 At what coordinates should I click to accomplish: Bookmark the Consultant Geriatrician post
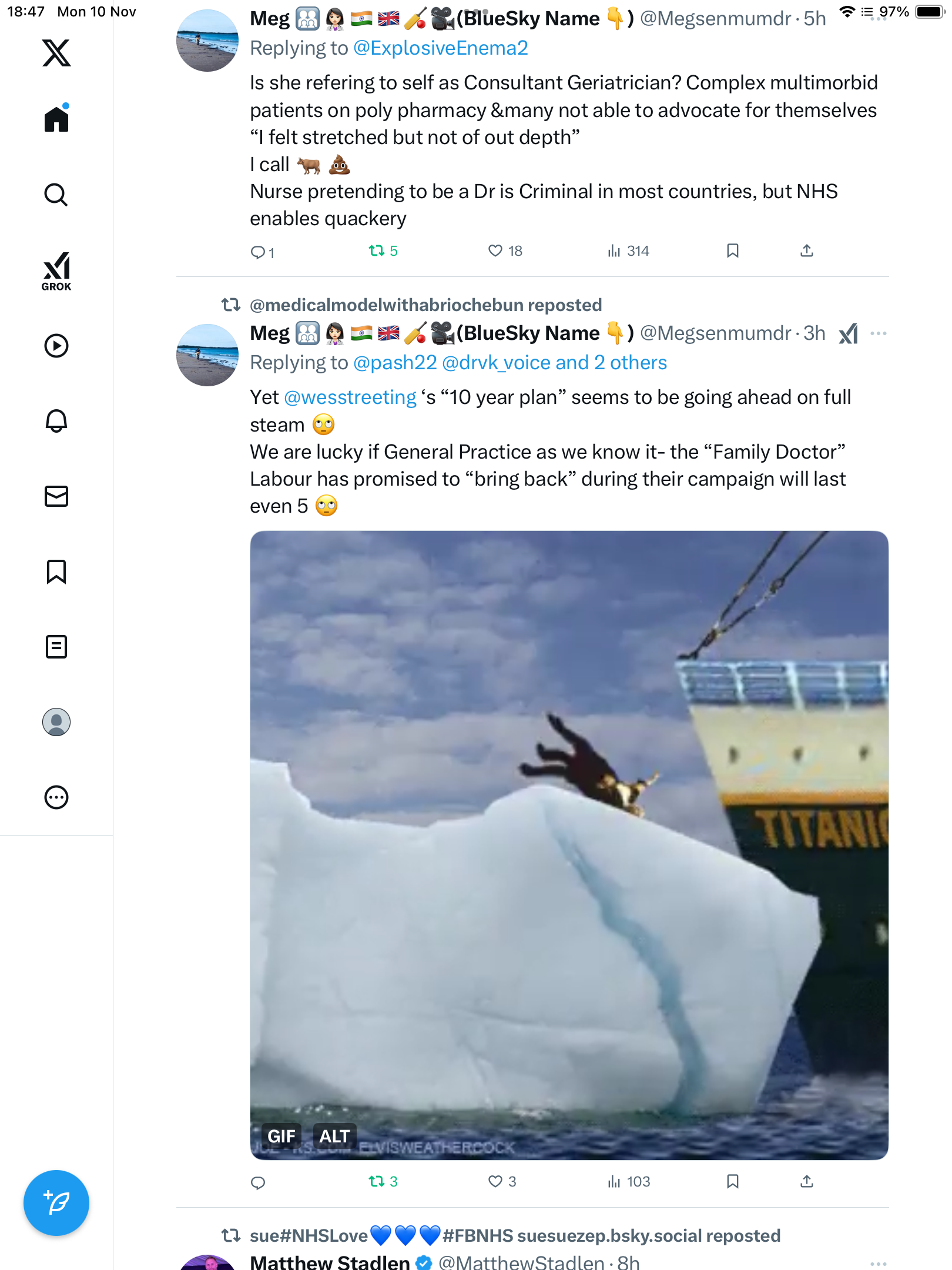pos(732,251)
